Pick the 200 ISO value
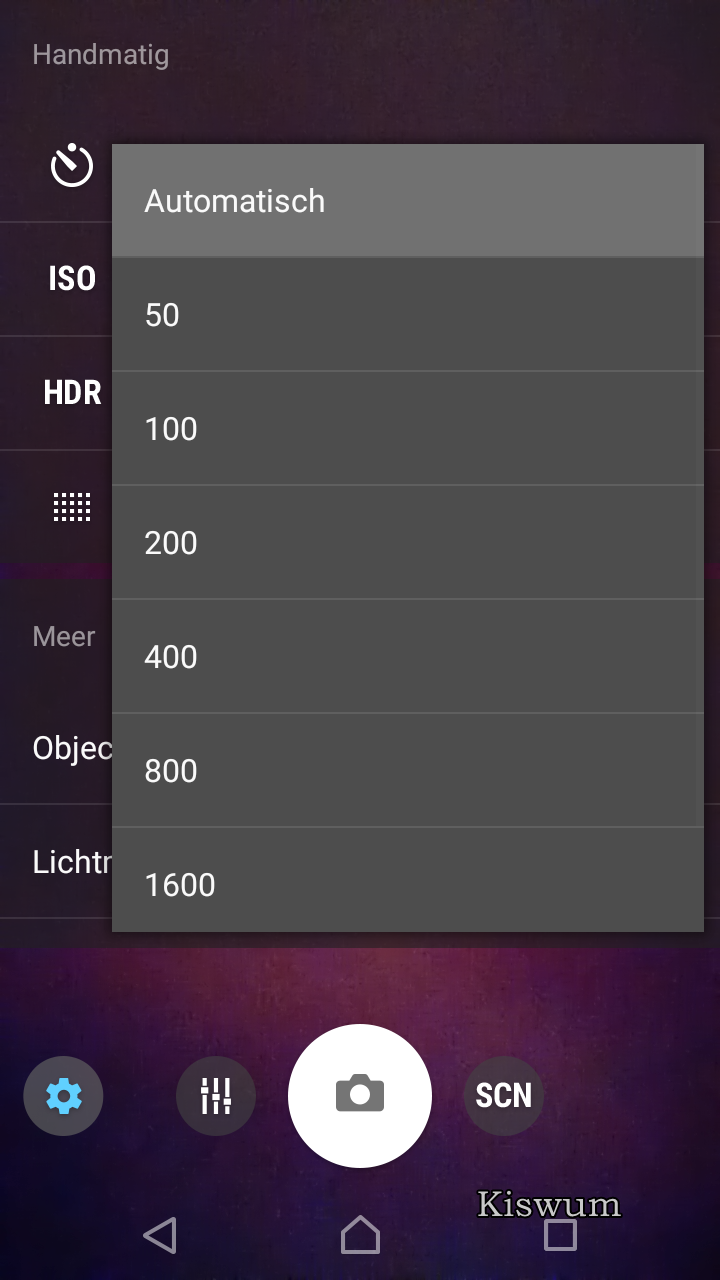This screenshot has width=720, height=1280. click(x=407, y=543)
